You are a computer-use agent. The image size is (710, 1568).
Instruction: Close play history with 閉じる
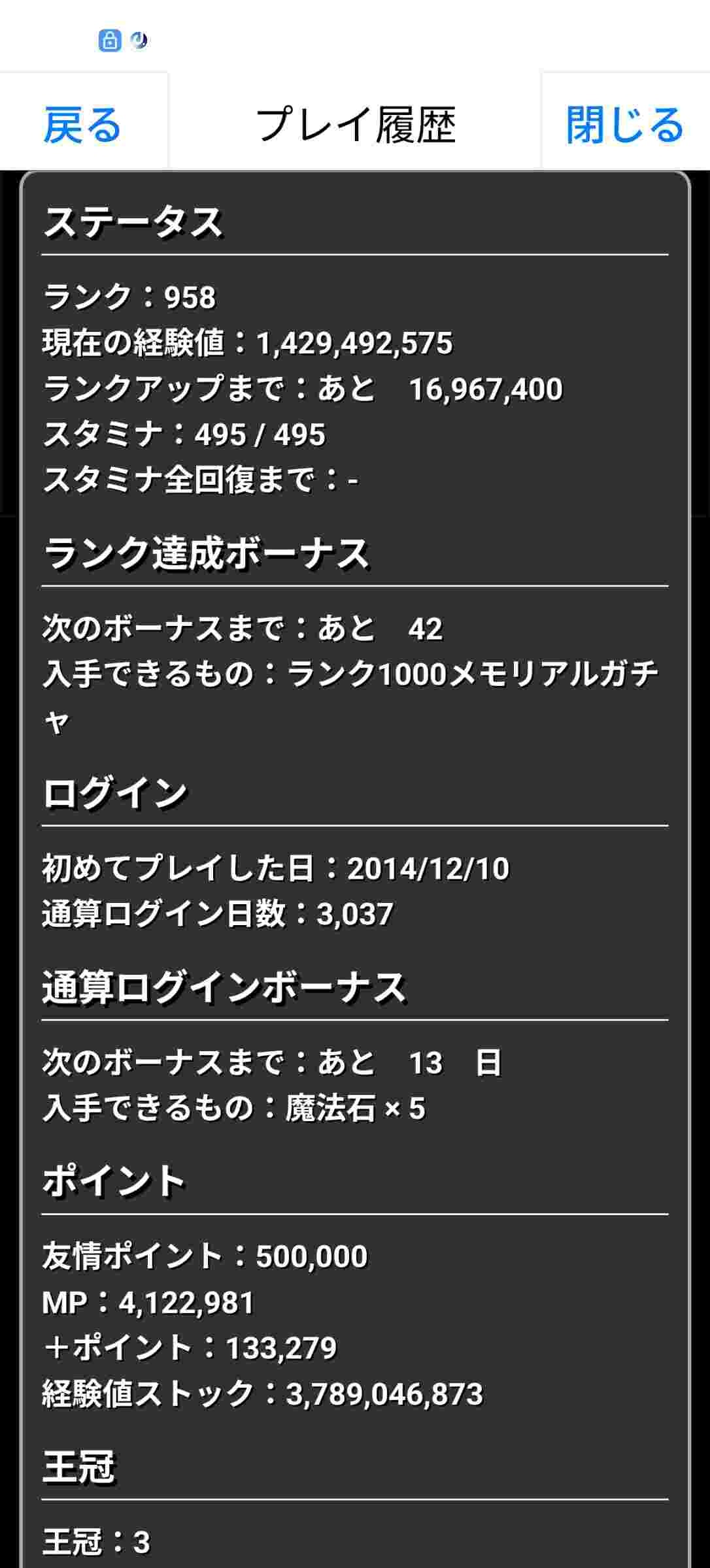point(624,124)
